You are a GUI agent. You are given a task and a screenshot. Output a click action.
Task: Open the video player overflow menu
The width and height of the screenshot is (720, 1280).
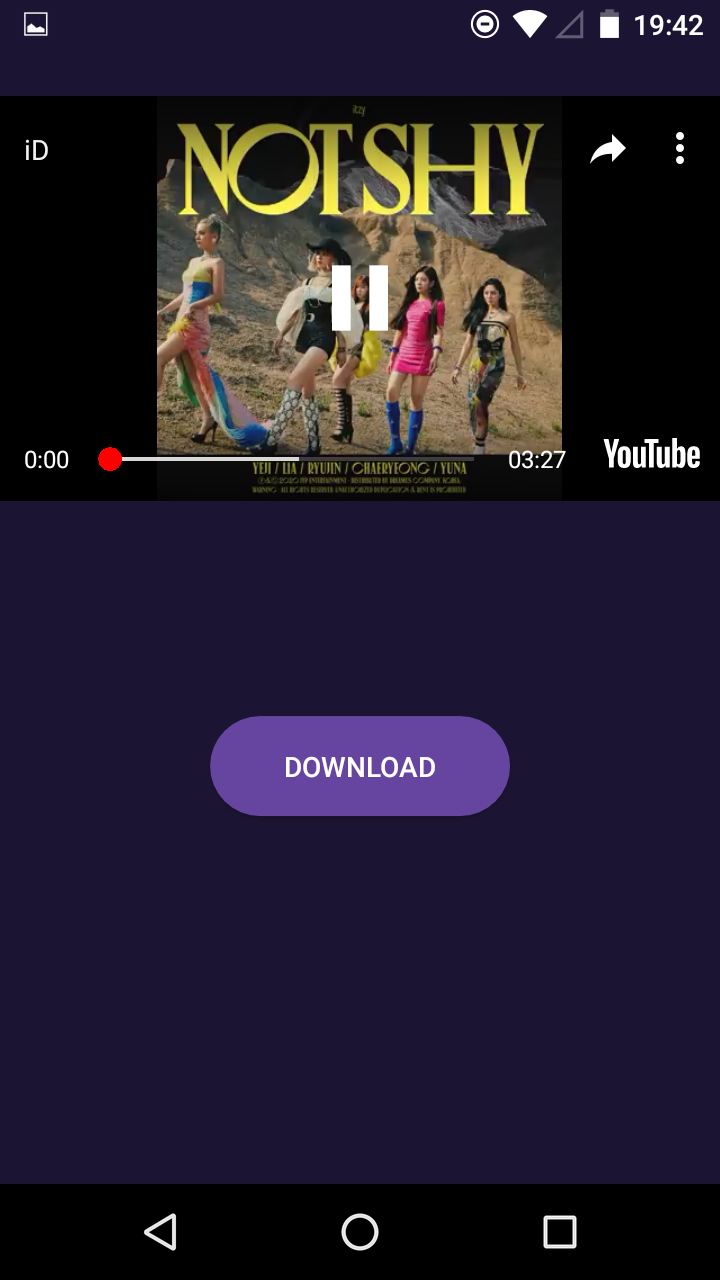coord(680,148)
